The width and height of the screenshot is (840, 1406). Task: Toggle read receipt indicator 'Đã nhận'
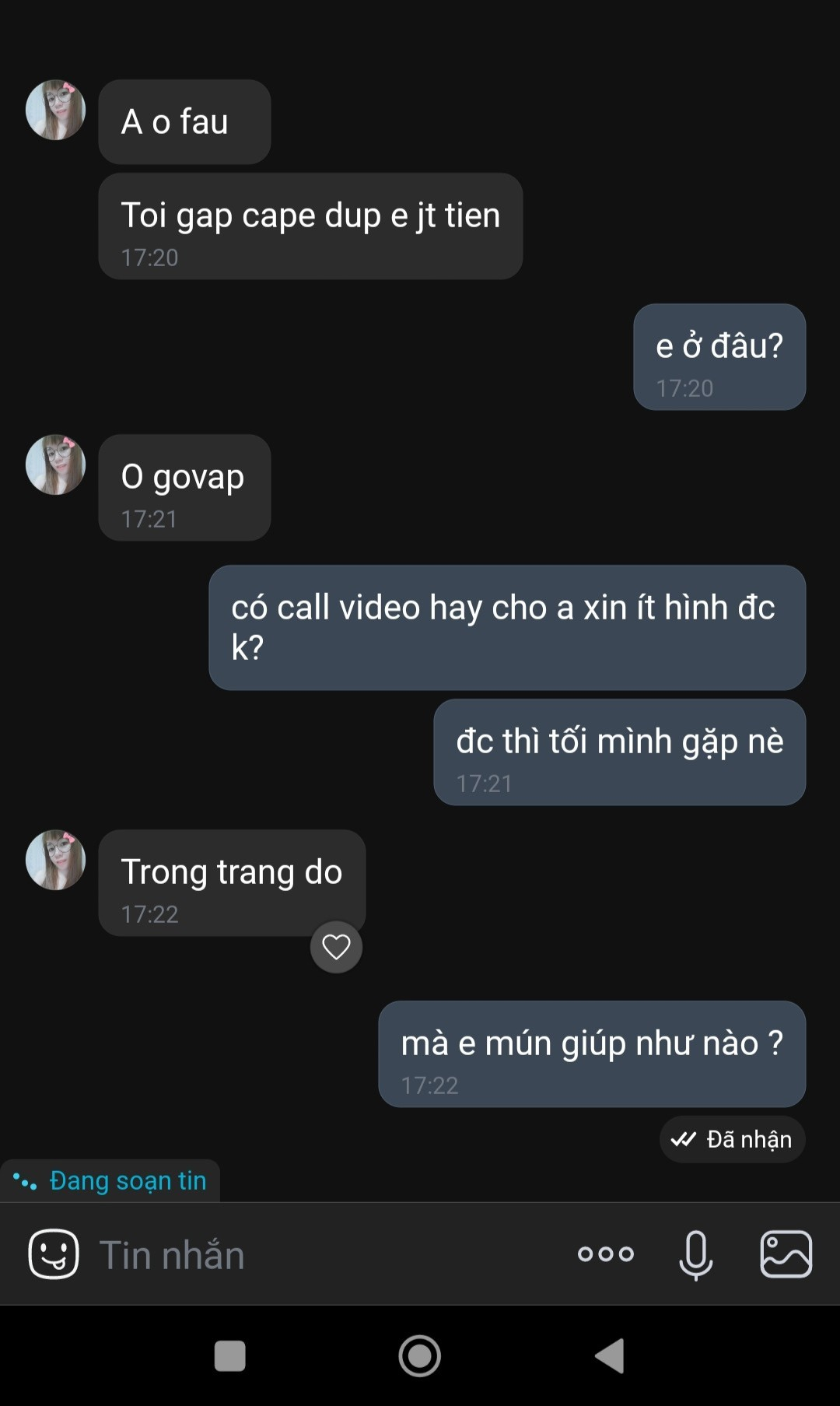731,1139
